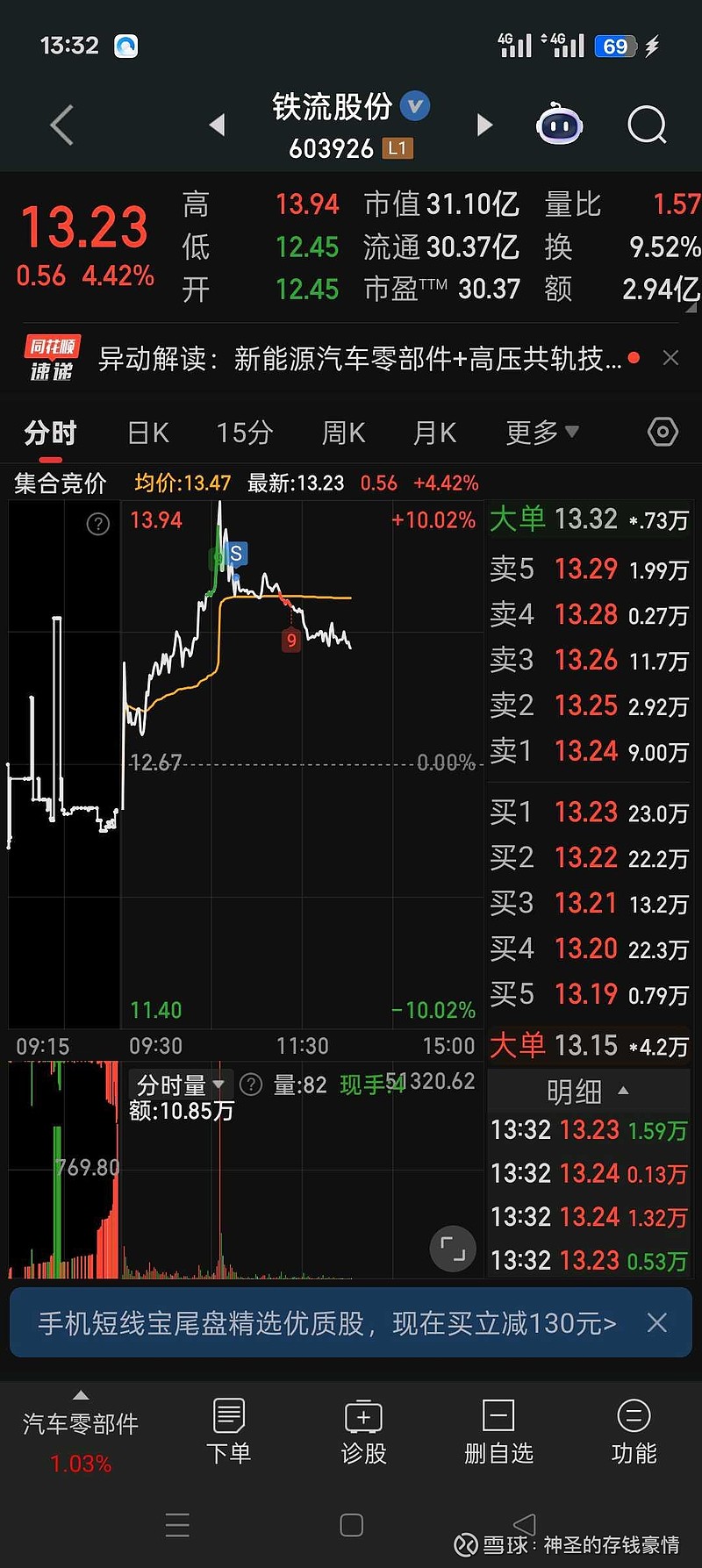The image size is (702, 1568).
Task: Switch to the 周K tab
Action: pyautogui.click(x=343, y=433)
